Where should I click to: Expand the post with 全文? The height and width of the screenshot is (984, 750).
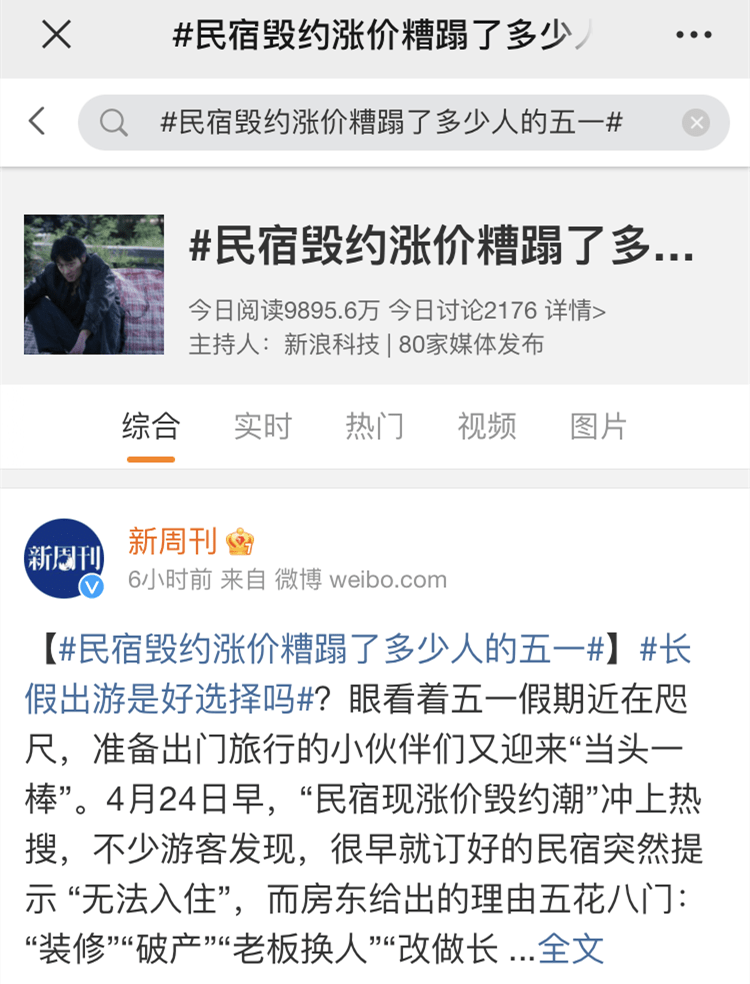pyautogui.click(x=571, y=947)
